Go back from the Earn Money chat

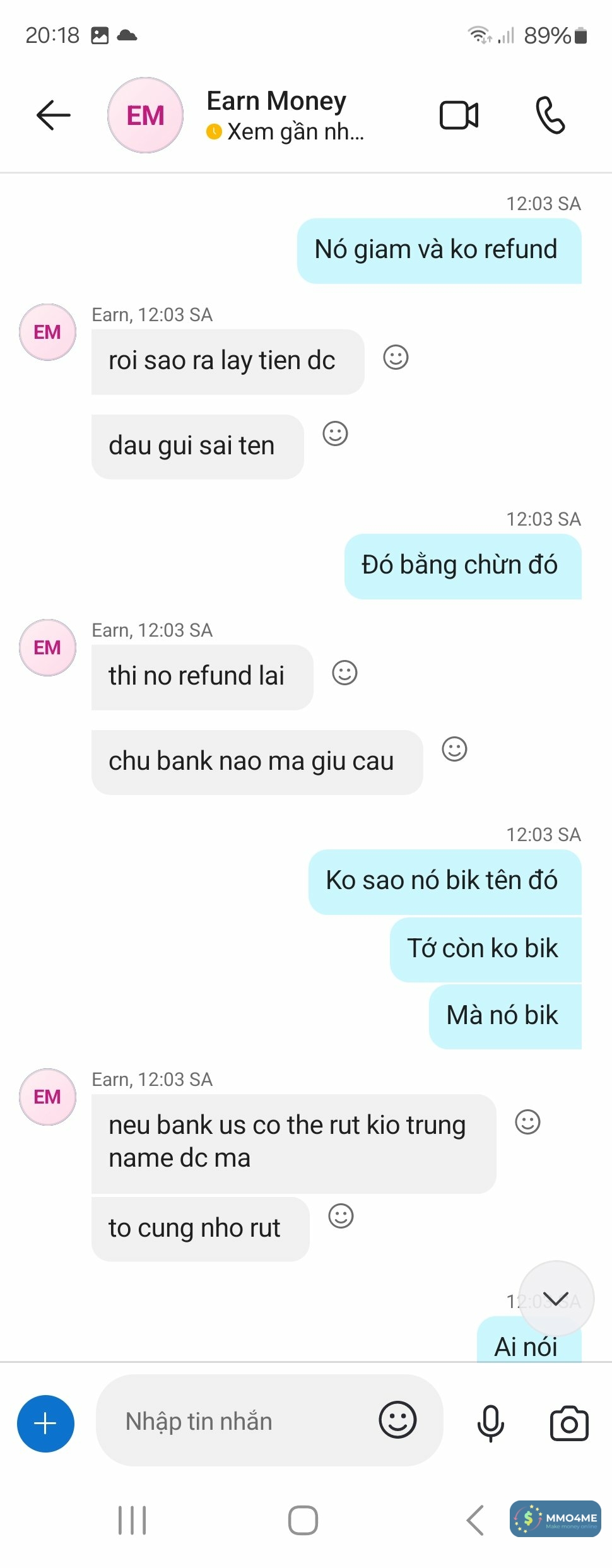pyautogui.click(x=53, y=115)
